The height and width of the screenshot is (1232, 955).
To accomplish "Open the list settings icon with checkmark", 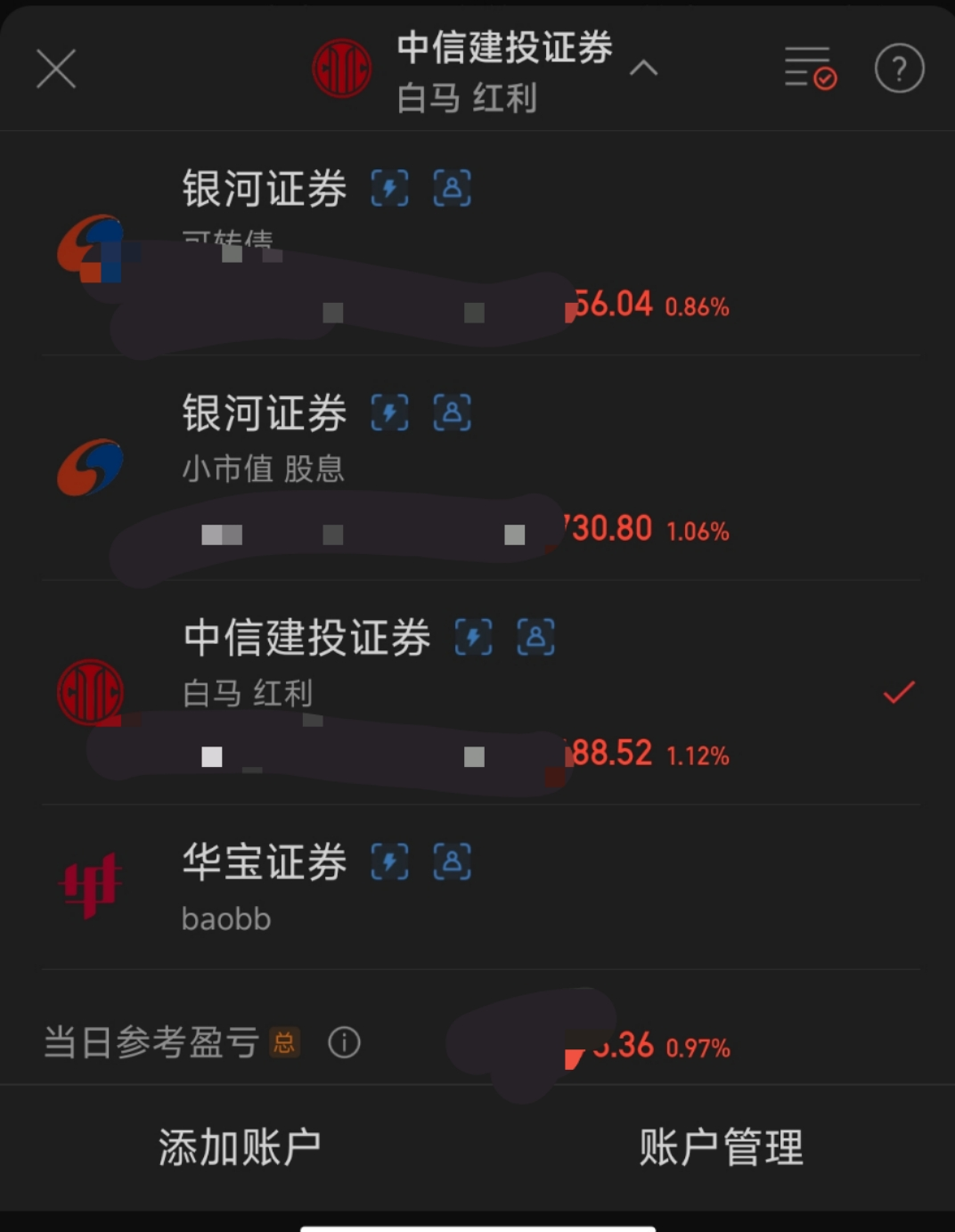I will tap(809, 69).
